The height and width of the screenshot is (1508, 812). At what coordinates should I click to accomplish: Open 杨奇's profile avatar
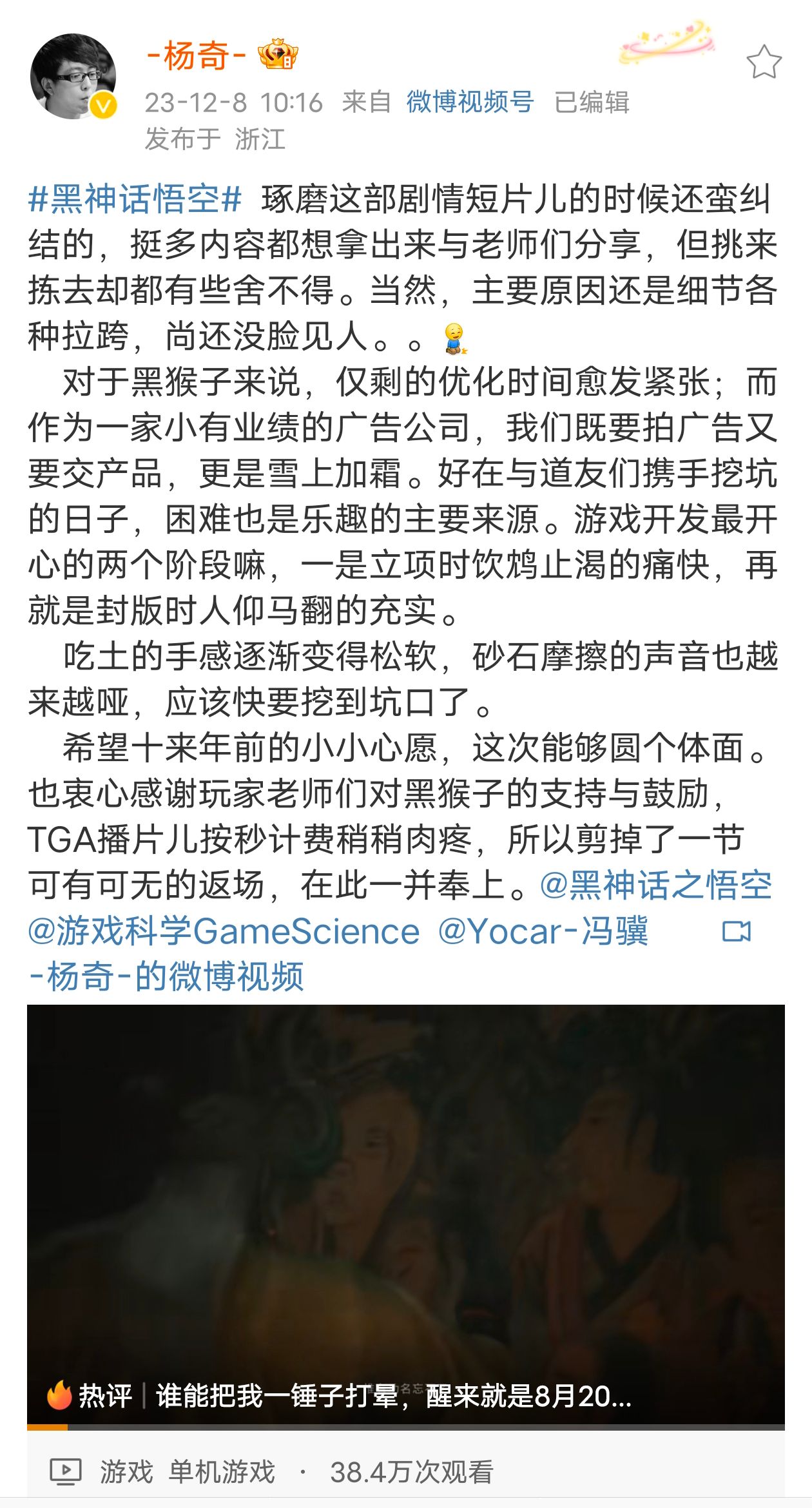point(73,76)
